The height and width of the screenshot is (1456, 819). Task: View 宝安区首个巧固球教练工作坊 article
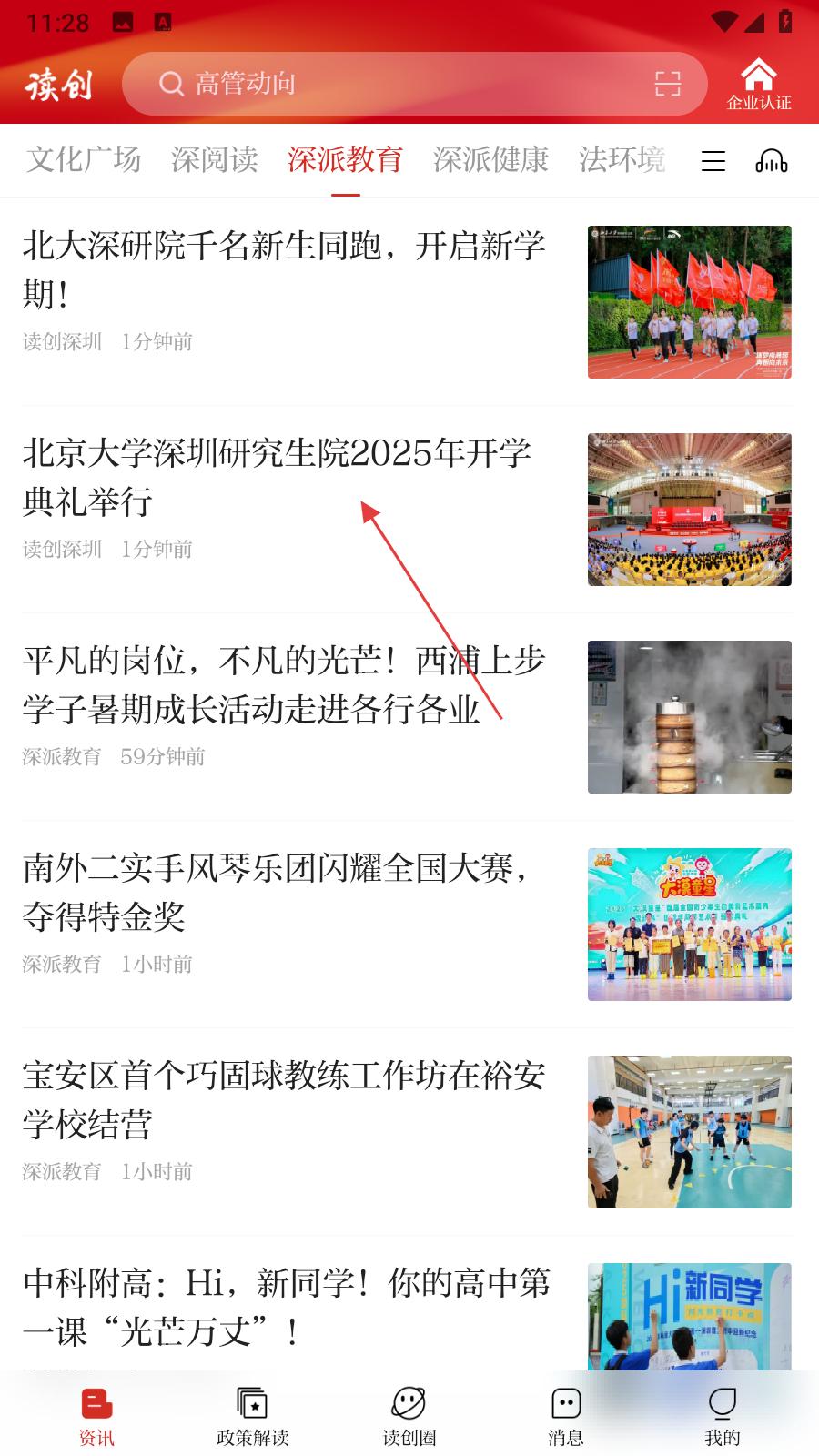(284, 1099)
